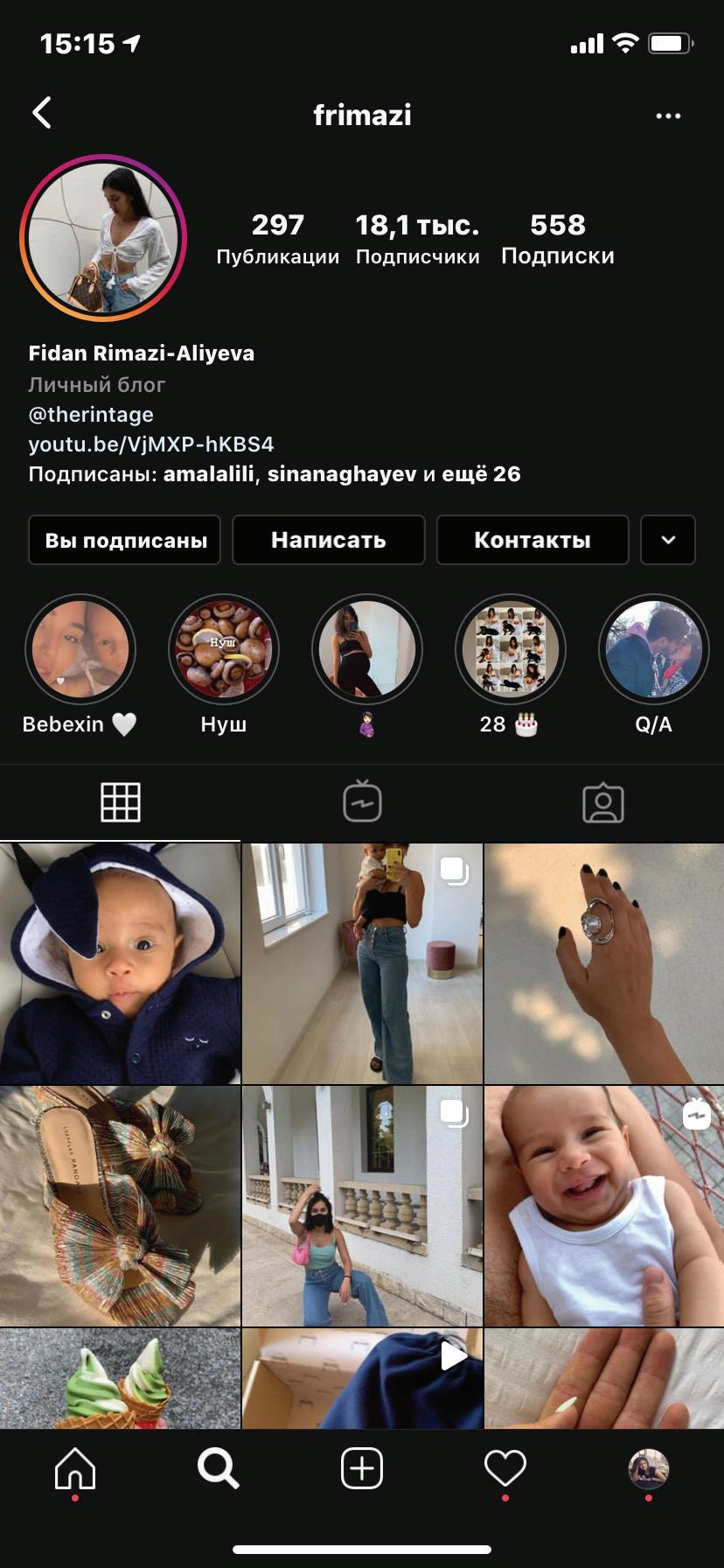Open the Bebexin story highlight
724x1568 pixels.
(x=80, y=651)
